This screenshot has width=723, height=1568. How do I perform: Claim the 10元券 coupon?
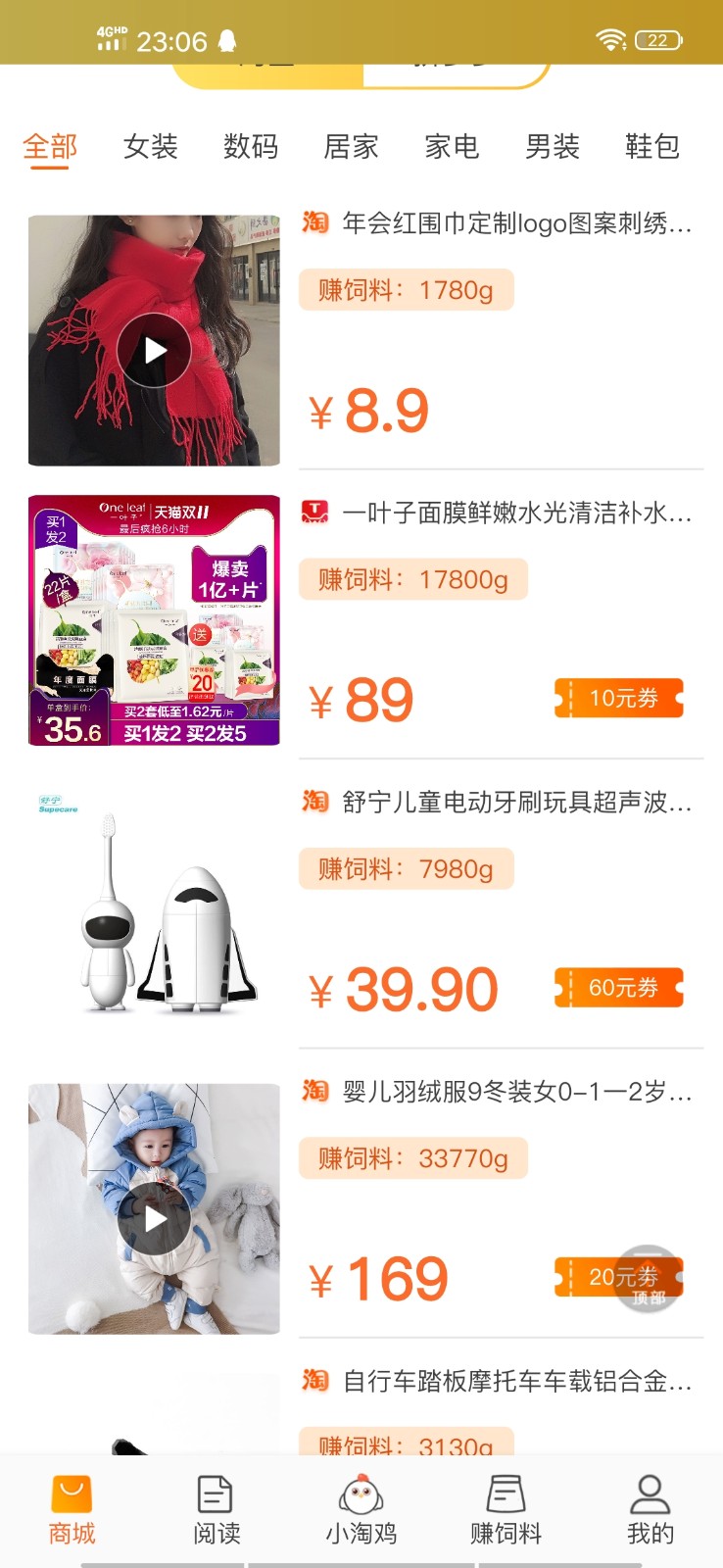pos(618,699)
